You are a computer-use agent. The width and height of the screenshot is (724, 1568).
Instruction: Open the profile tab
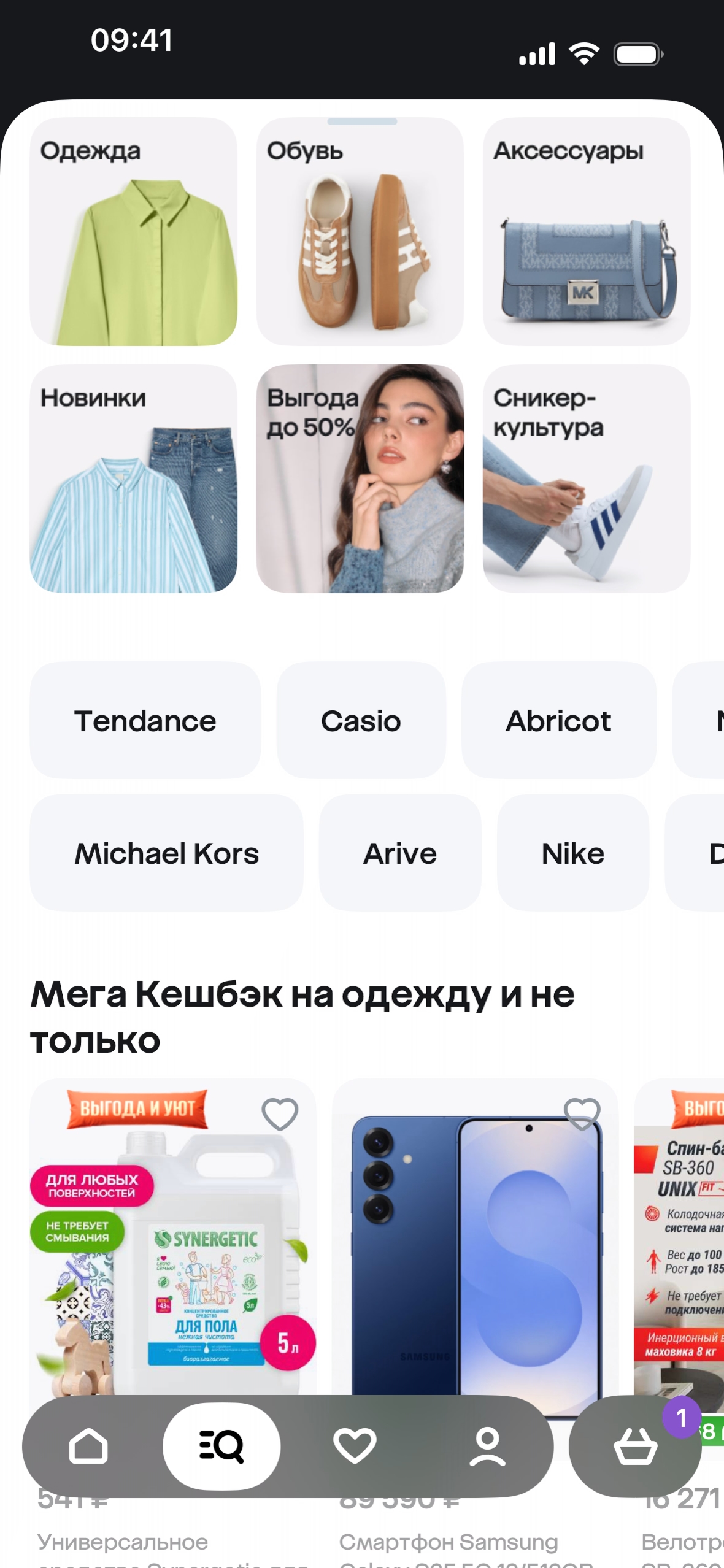487,1447
